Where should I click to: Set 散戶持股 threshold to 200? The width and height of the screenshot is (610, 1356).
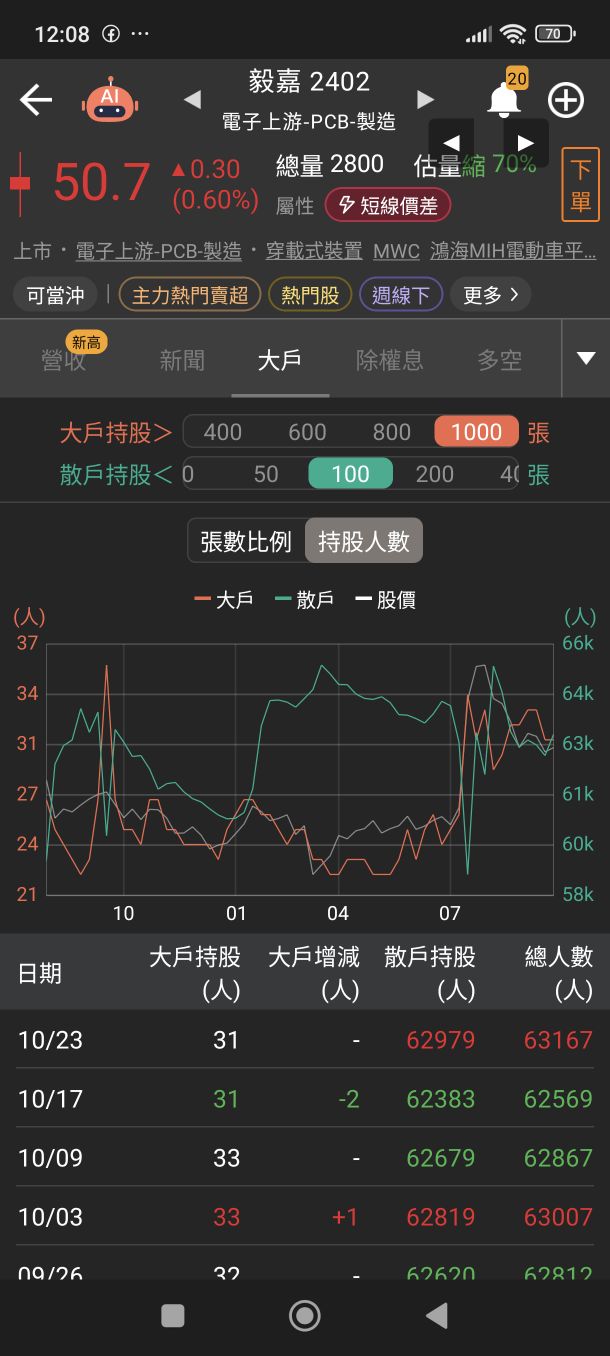[434, 474]
